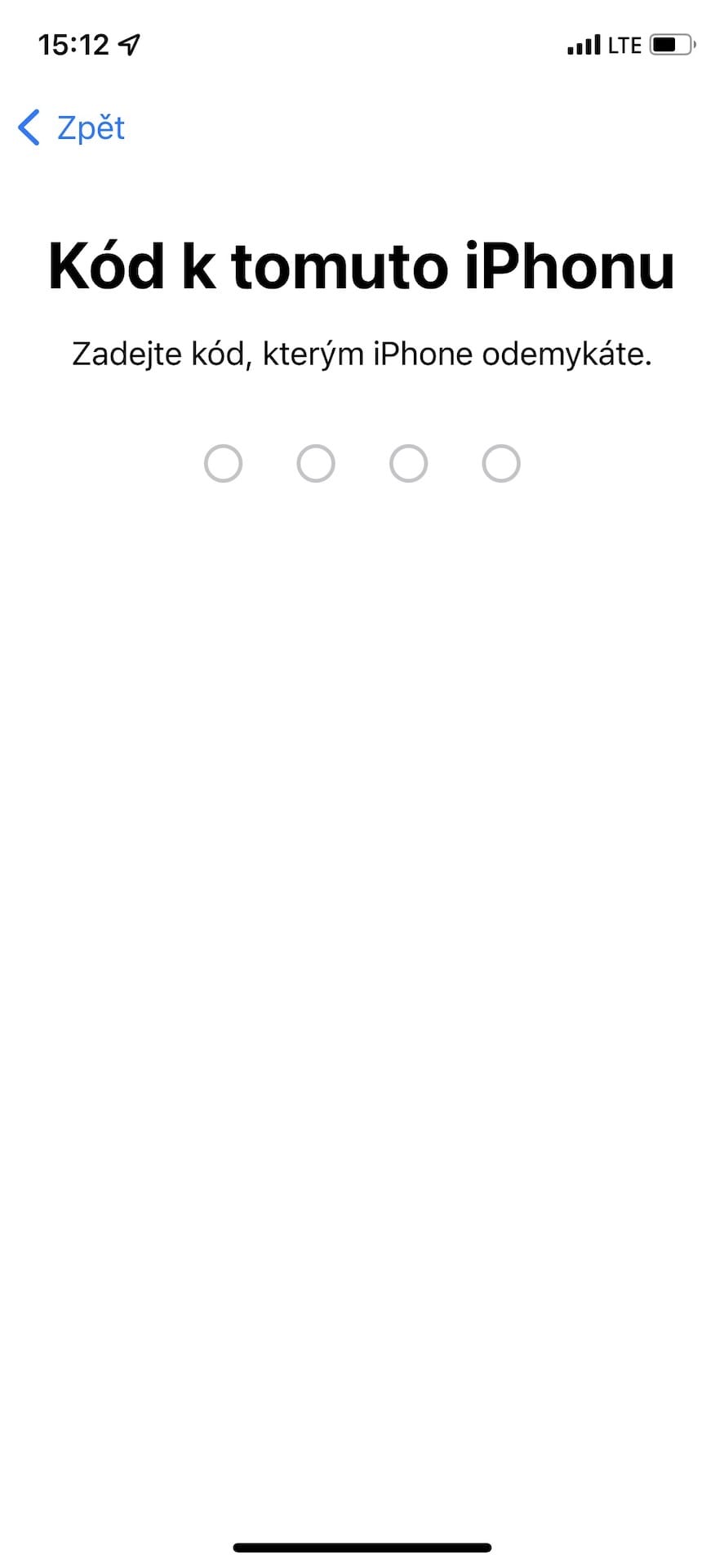Go back with the Zpět button

click(x=72, y=128)
